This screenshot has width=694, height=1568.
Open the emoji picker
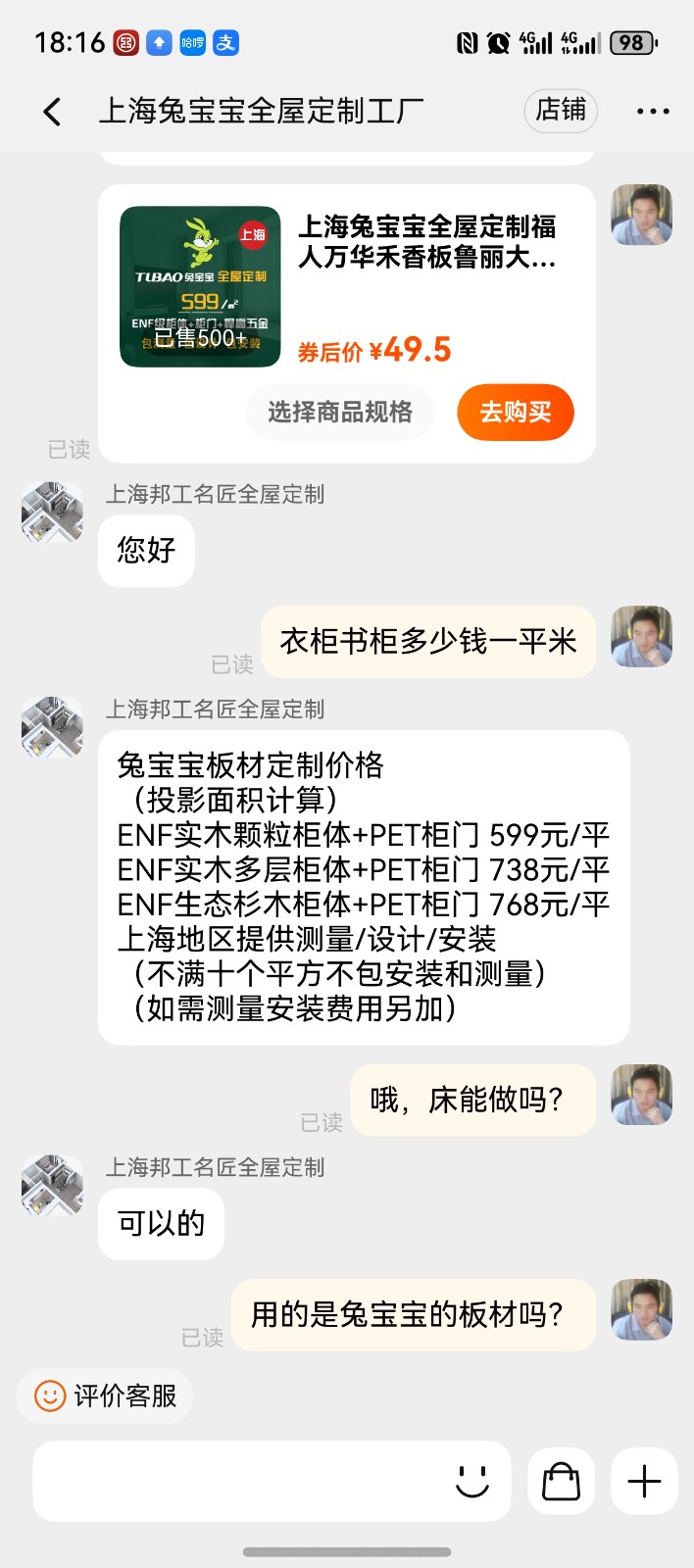pos(472,1481)
